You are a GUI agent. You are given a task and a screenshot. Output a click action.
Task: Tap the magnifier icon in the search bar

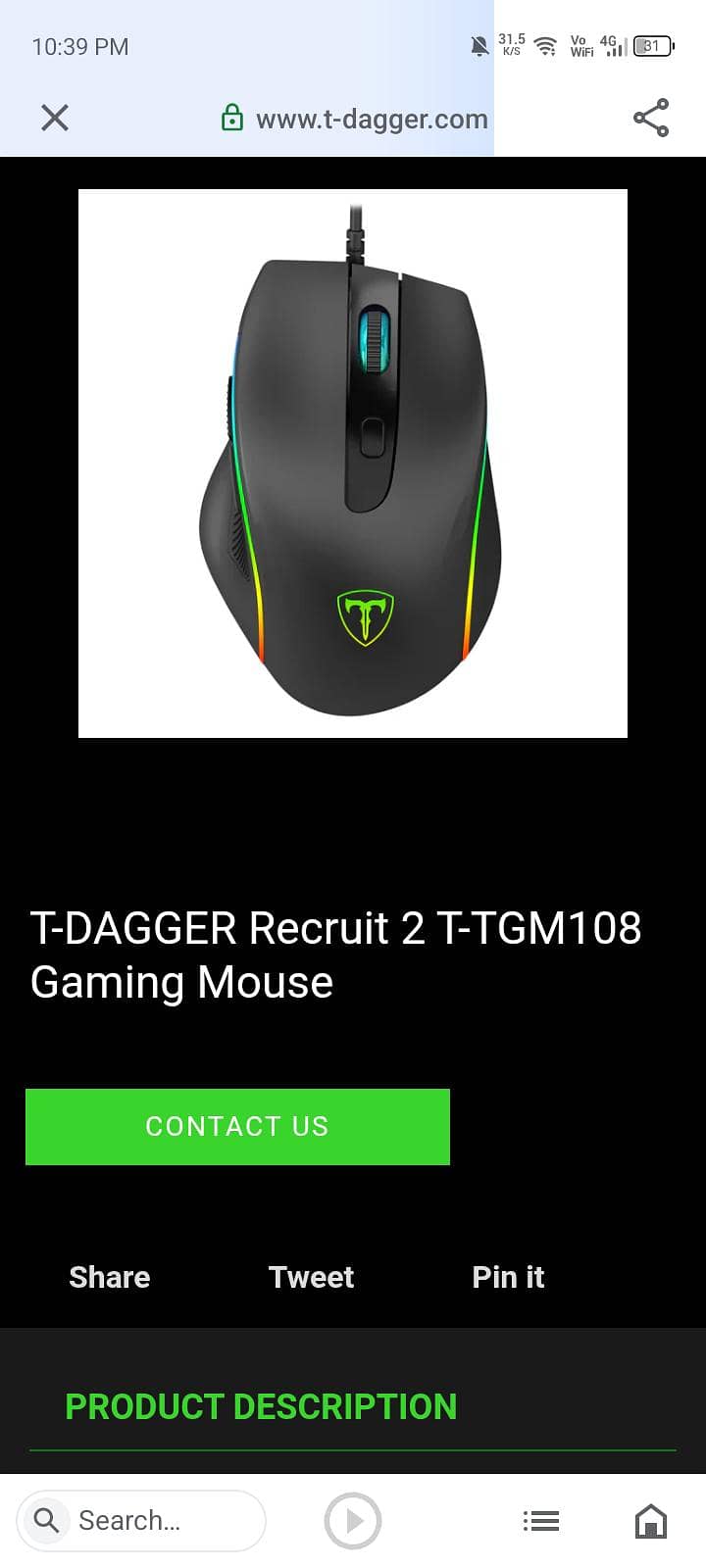pyautogui.click(x=46, y=1520)
